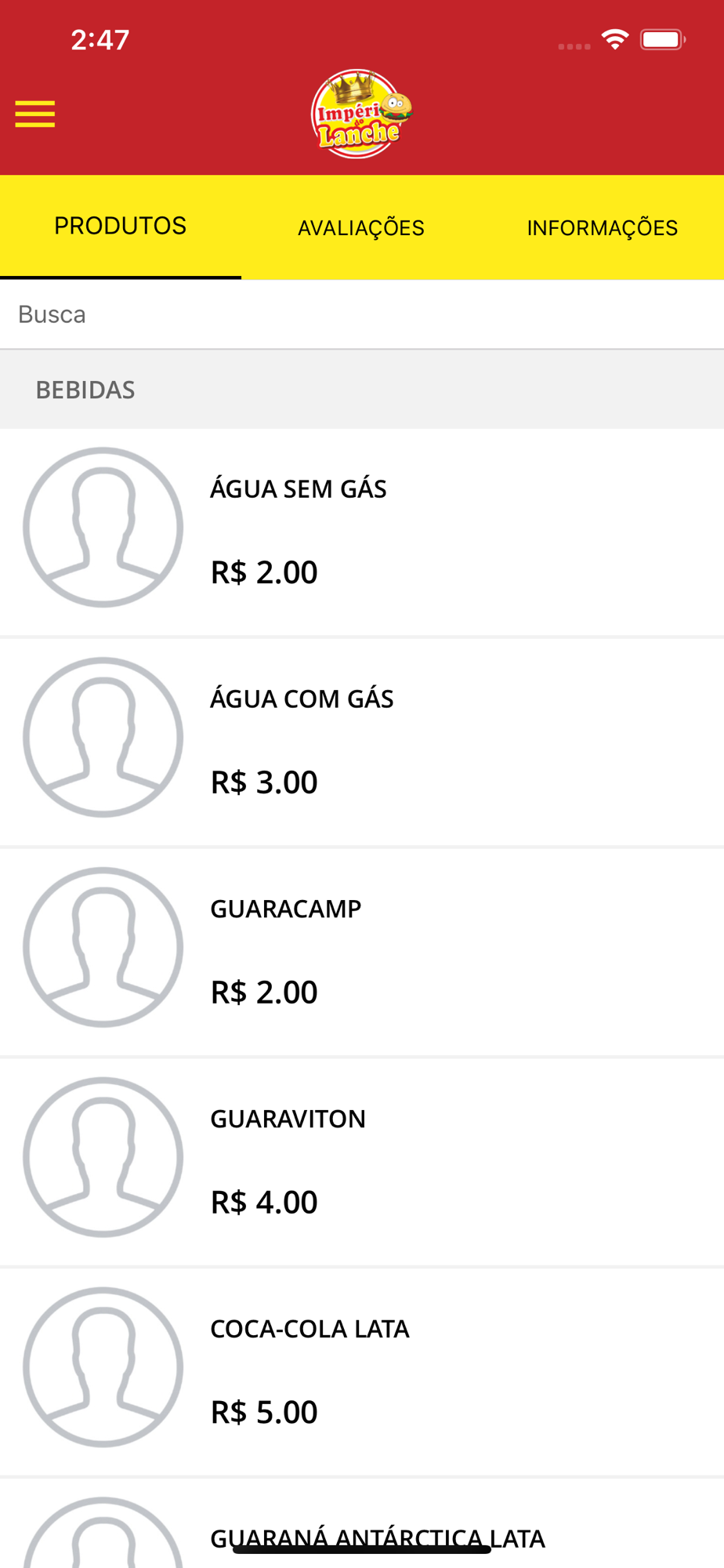View the Guaraviton item
This screenshot has width=724, height=1568.
click(x=362, y=1163)
